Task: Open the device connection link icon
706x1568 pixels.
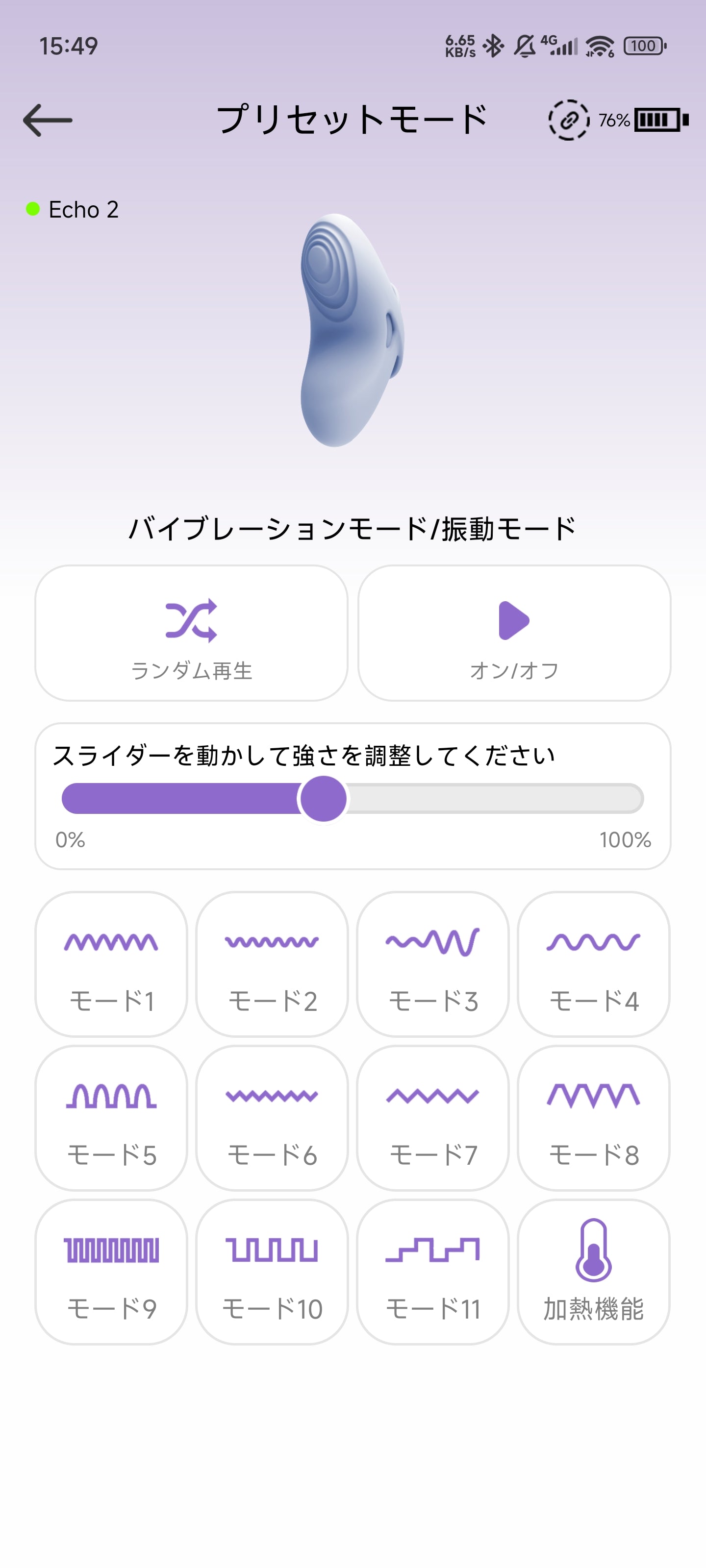Action: coord(568,120)
